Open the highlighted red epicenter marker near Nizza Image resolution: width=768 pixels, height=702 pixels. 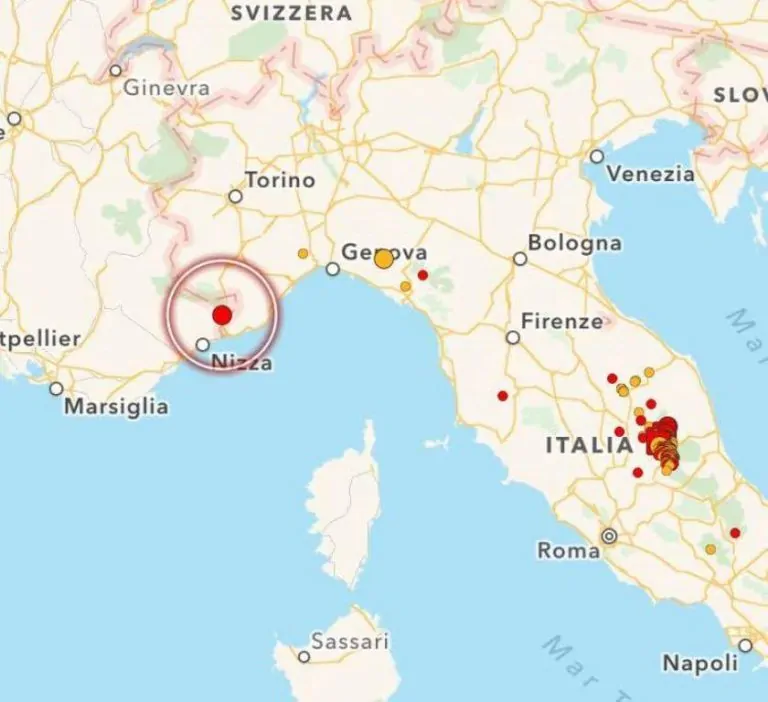pyautogui.click(x=222, y=315)
